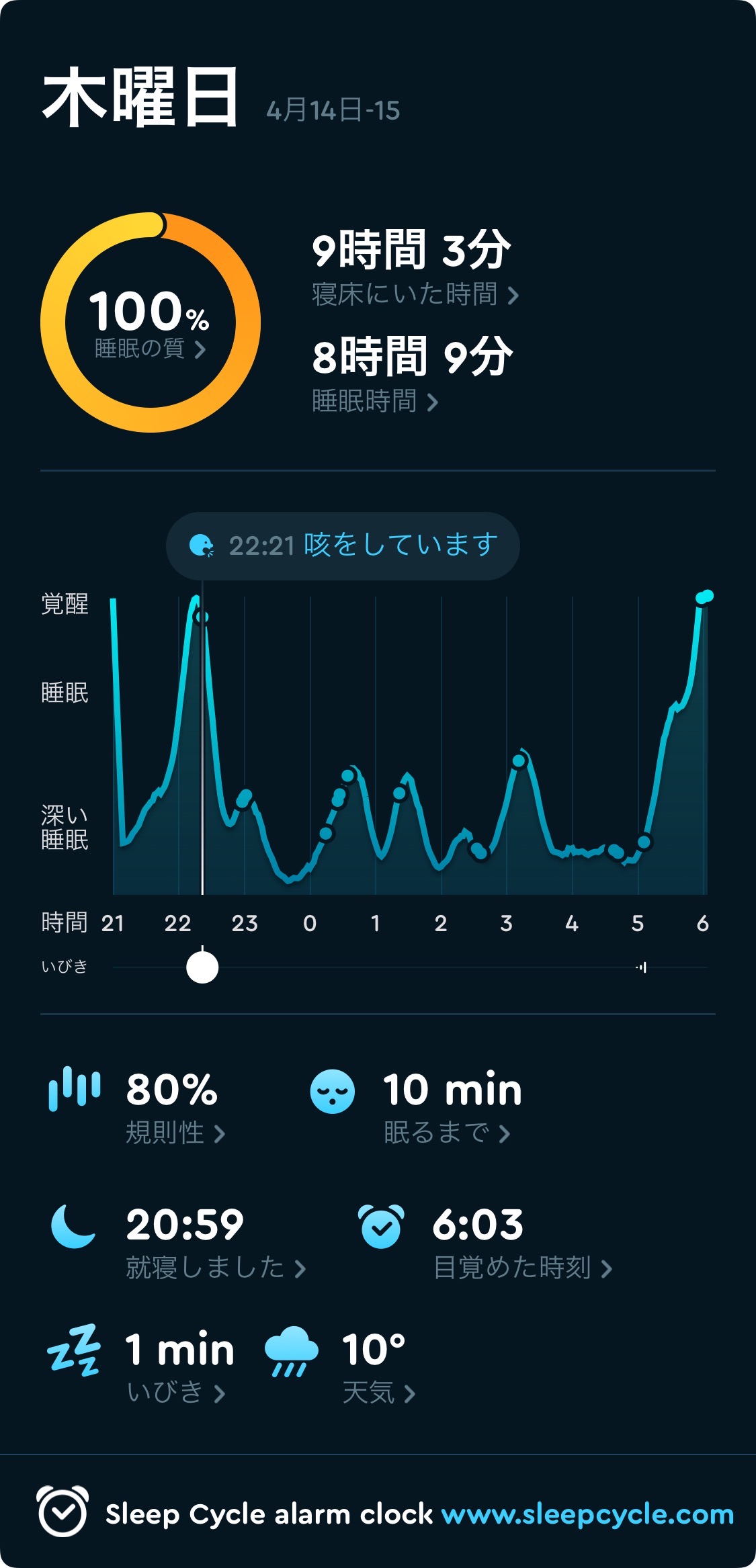This screenshot has height=1568, width=756.
Task: Tap the white scrubber handle on the いびき timeline
Action: pyautogui.click(x=202, y=967)
